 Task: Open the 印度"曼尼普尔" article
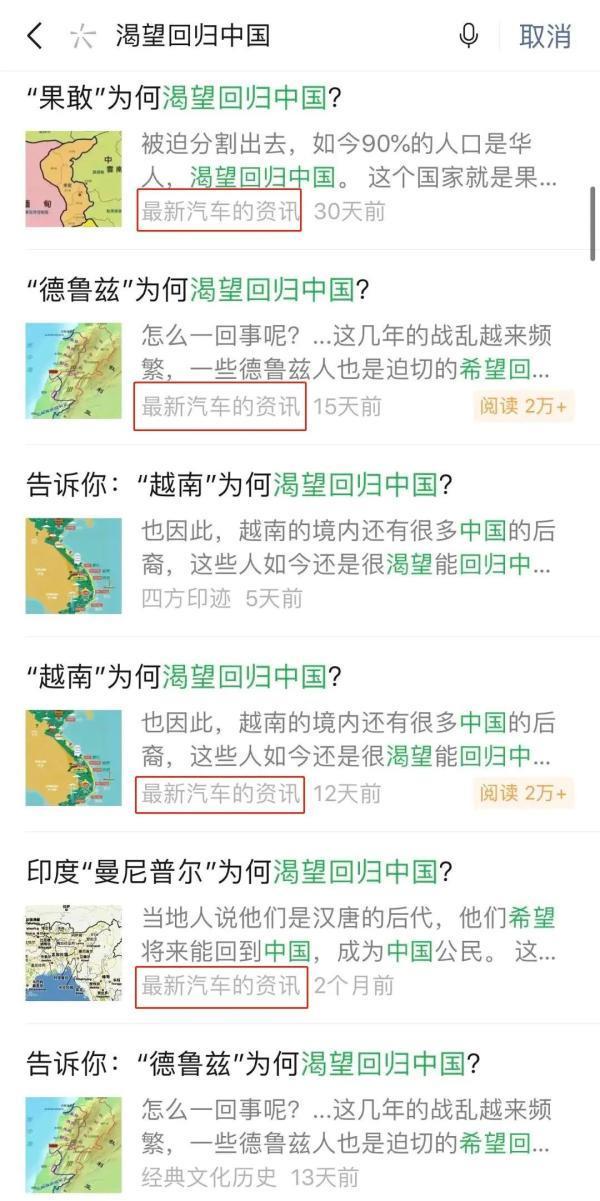[240, 872]
